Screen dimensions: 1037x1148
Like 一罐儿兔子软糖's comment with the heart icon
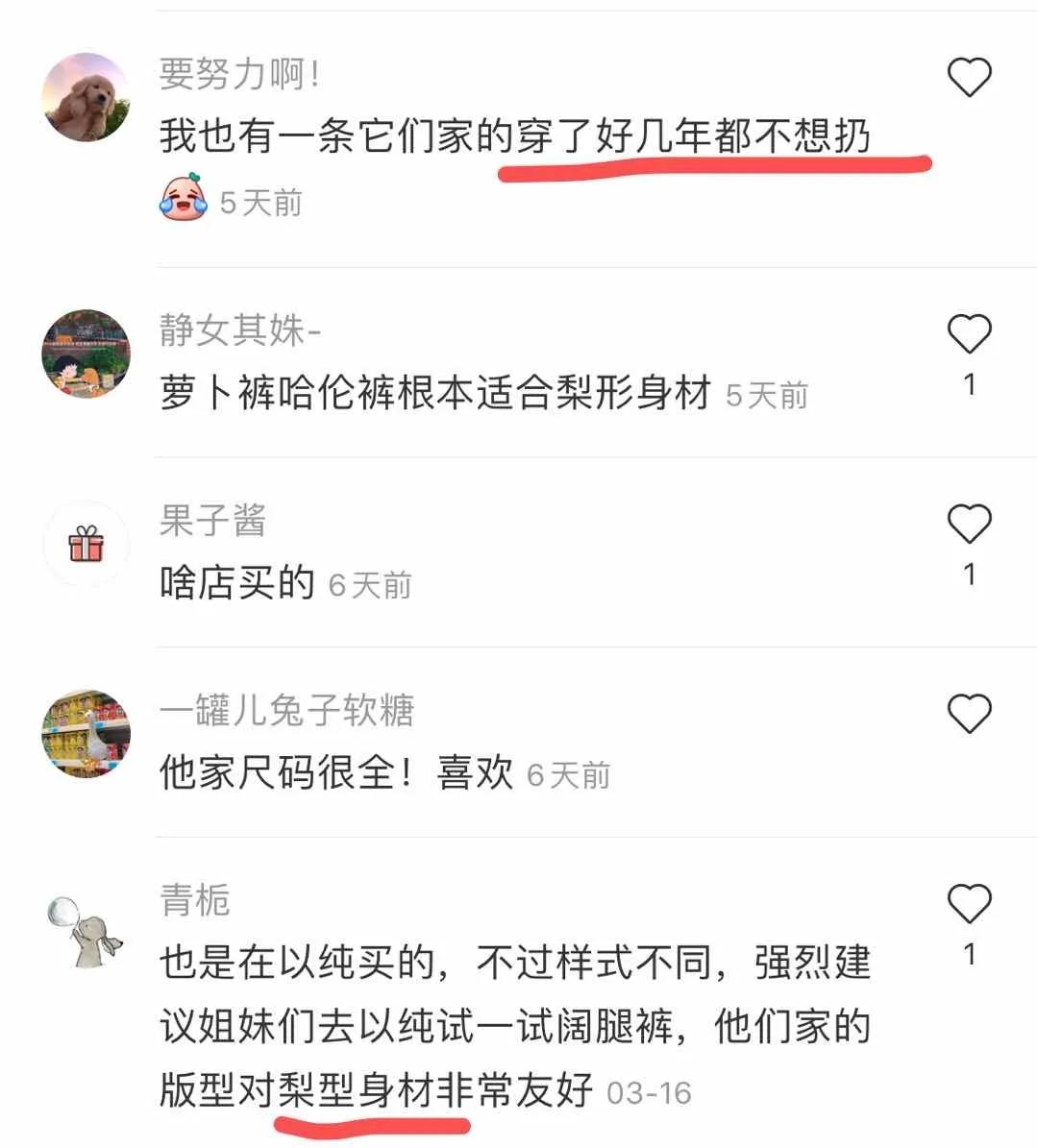(969, 713)
